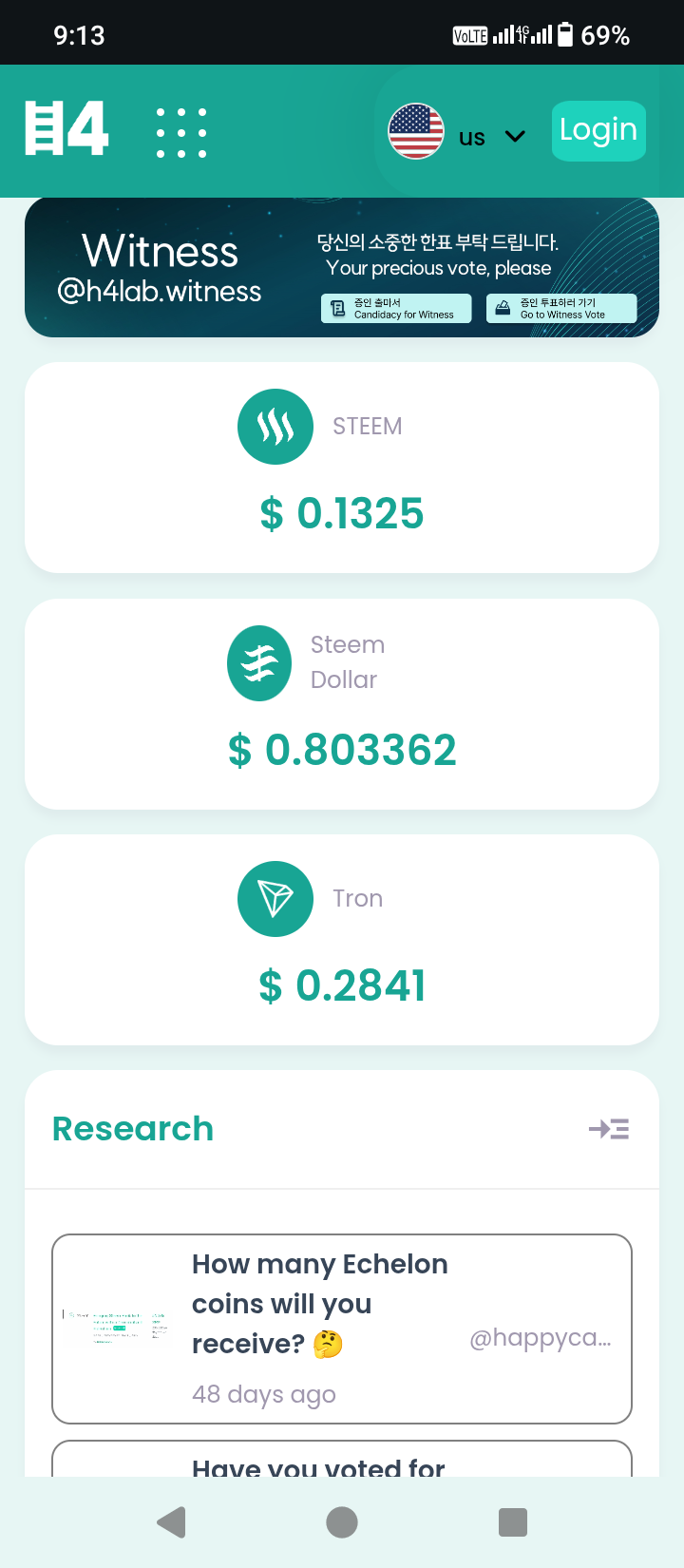Expand the US language dropdown
684x1568 pixels.
coord(457,134)
